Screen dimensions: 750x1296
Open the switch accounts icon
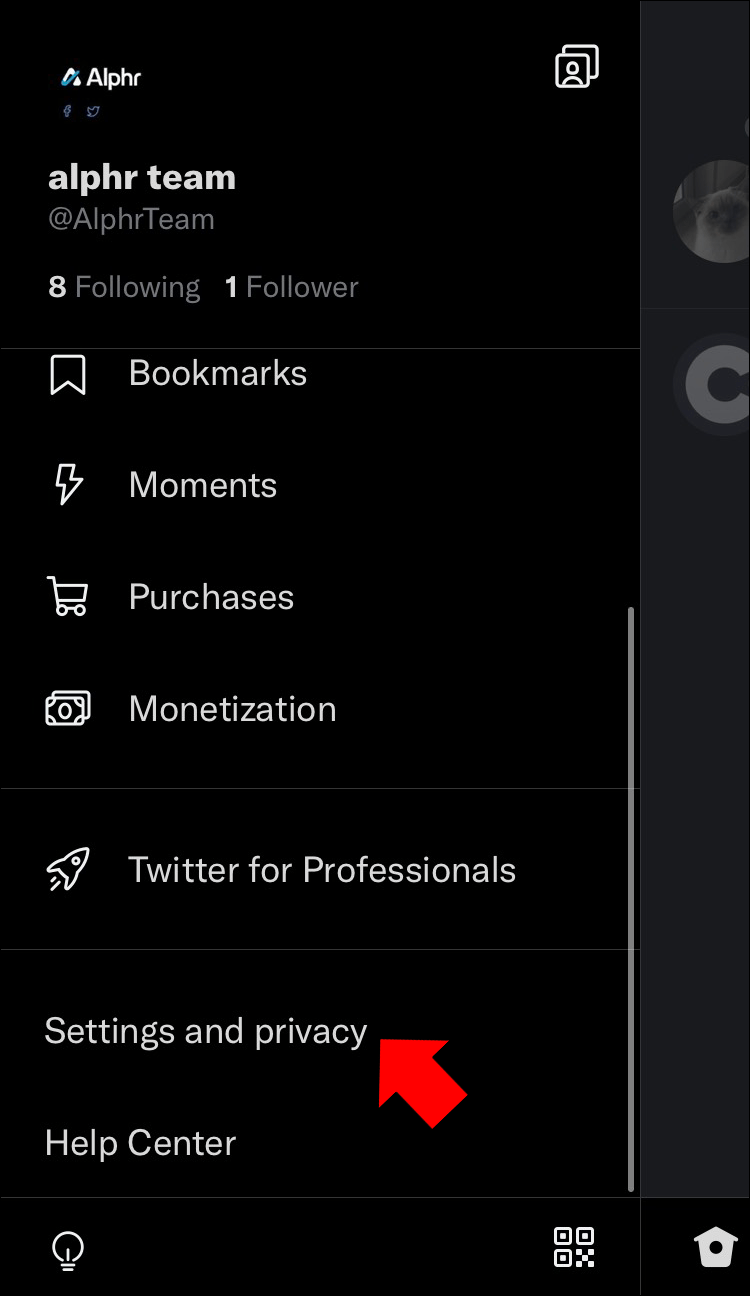click(x=577, y=64)
